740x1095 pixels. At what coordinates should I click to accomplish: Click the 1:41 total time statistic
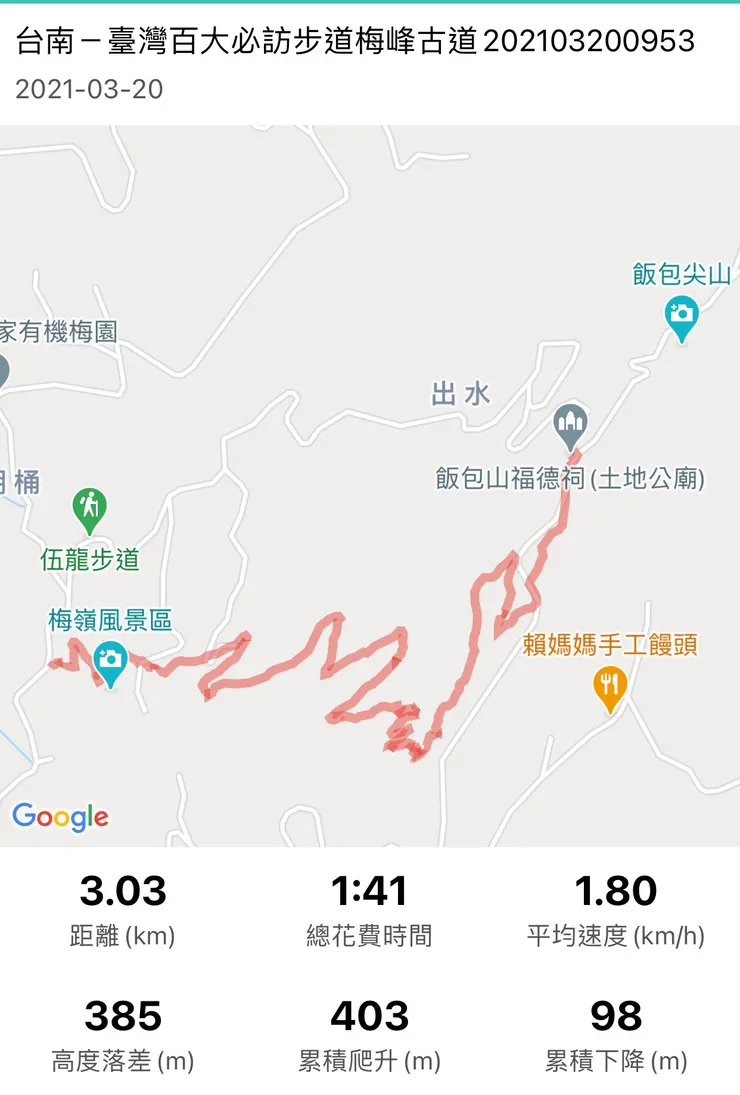pyautogui.click(x=370, y=889)
